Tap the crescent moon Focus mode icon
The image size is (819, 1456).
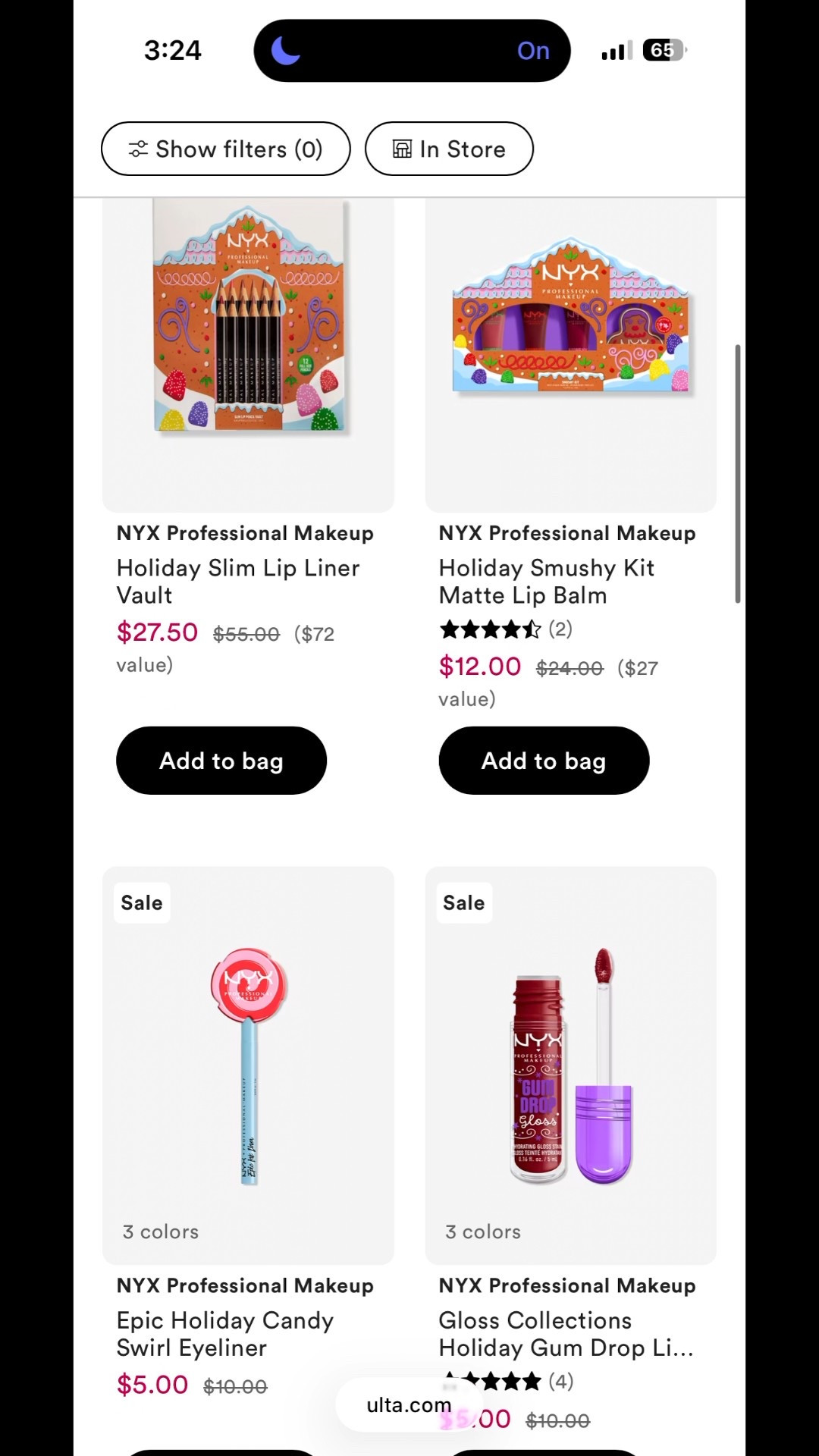point(286,50)
